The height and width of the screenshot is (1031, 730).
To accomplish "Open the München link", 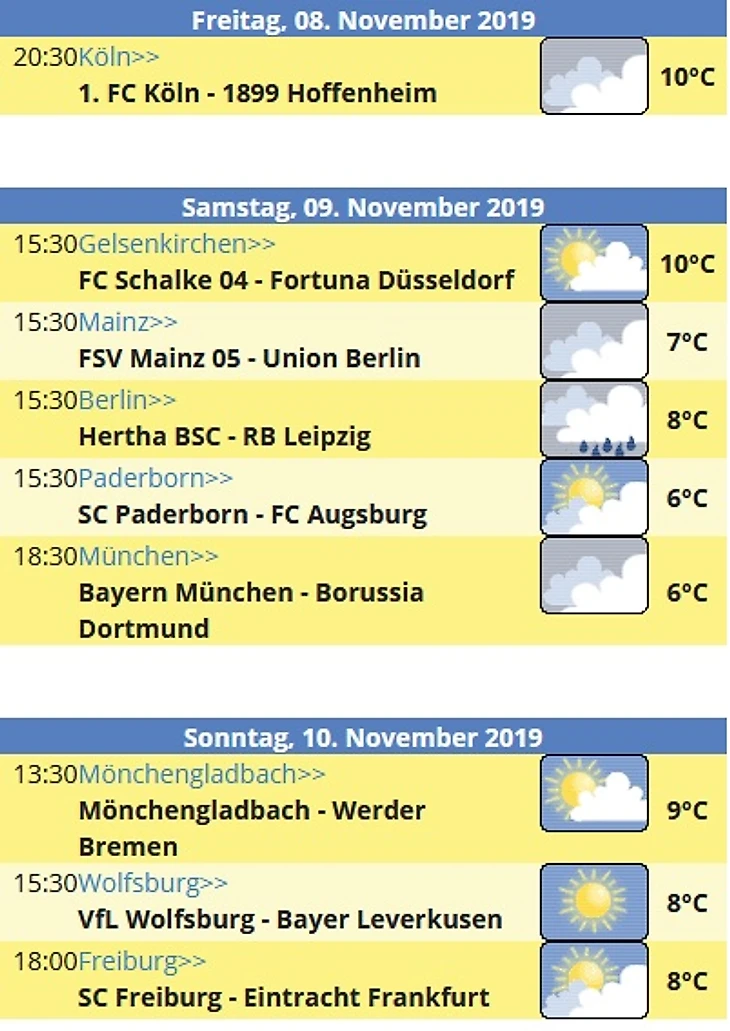I will [148, 556].
